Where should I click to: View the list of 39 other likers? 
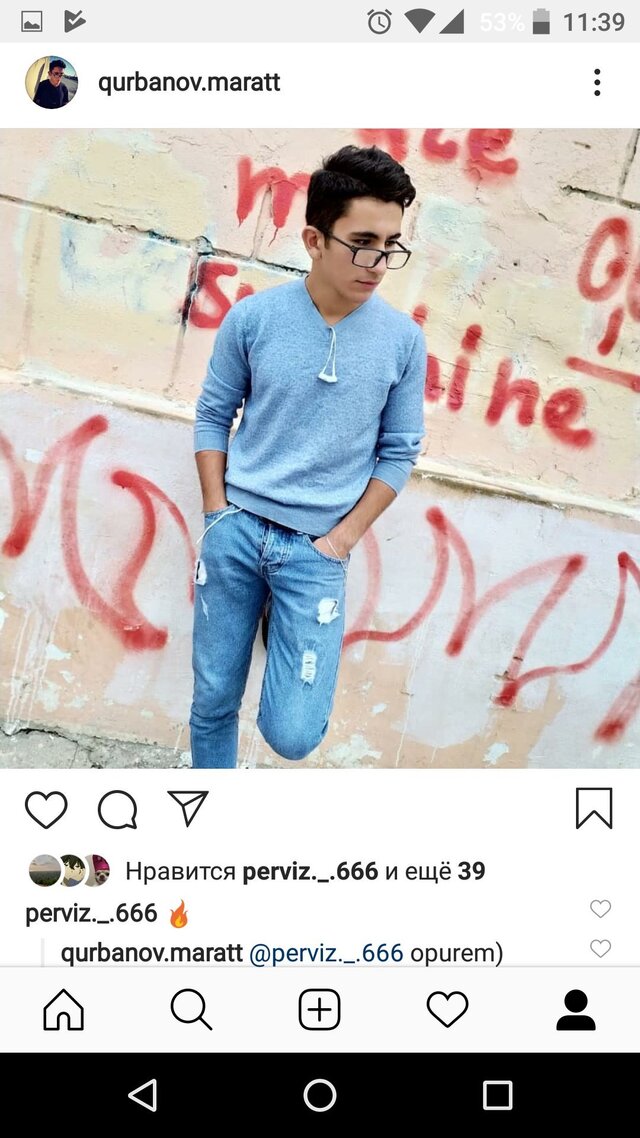[x=470, y=871]
